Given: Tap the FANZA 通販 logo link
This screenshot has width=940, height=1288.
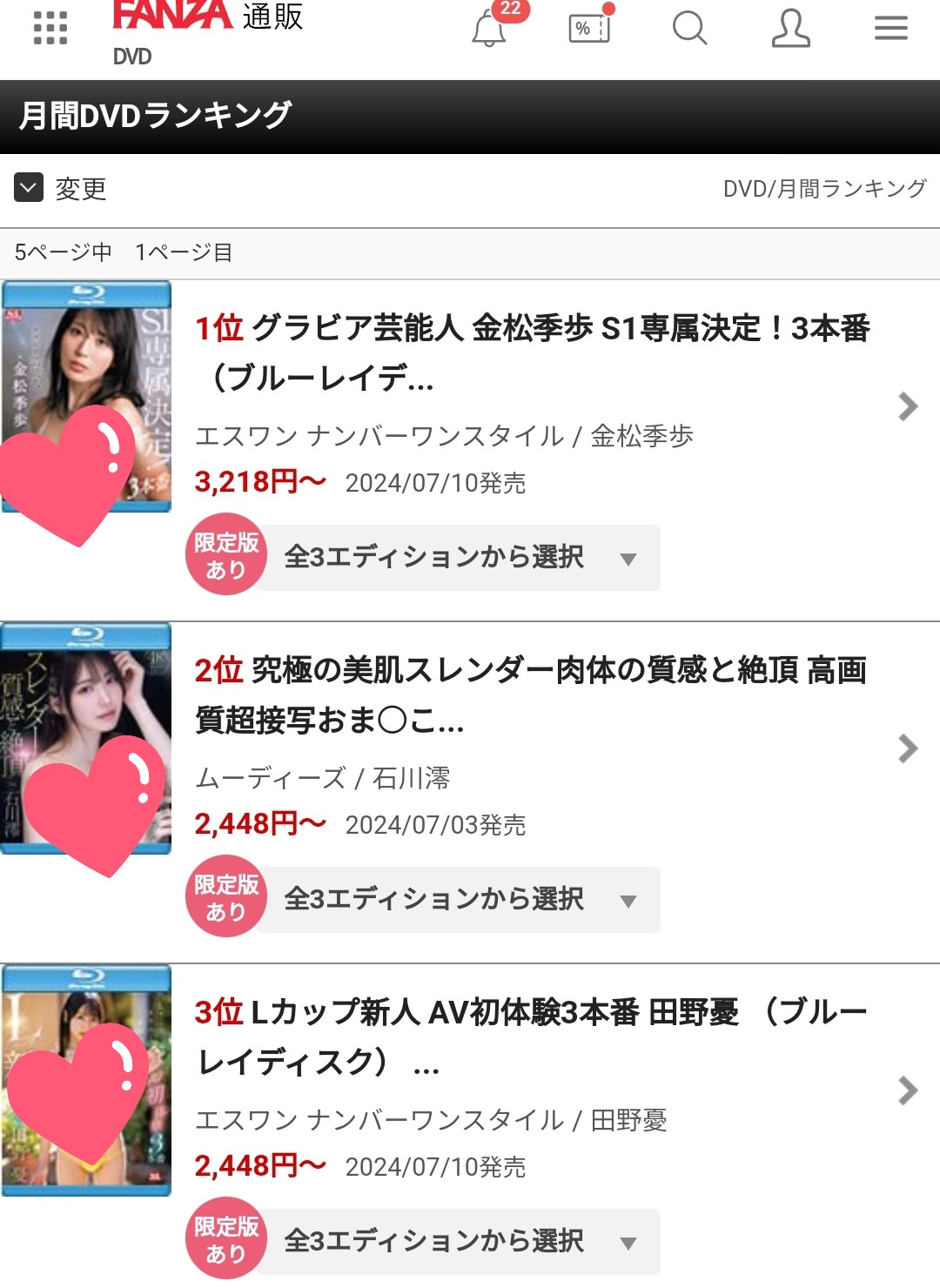Looking at the screenshot, I should click(x=207, y=17).
